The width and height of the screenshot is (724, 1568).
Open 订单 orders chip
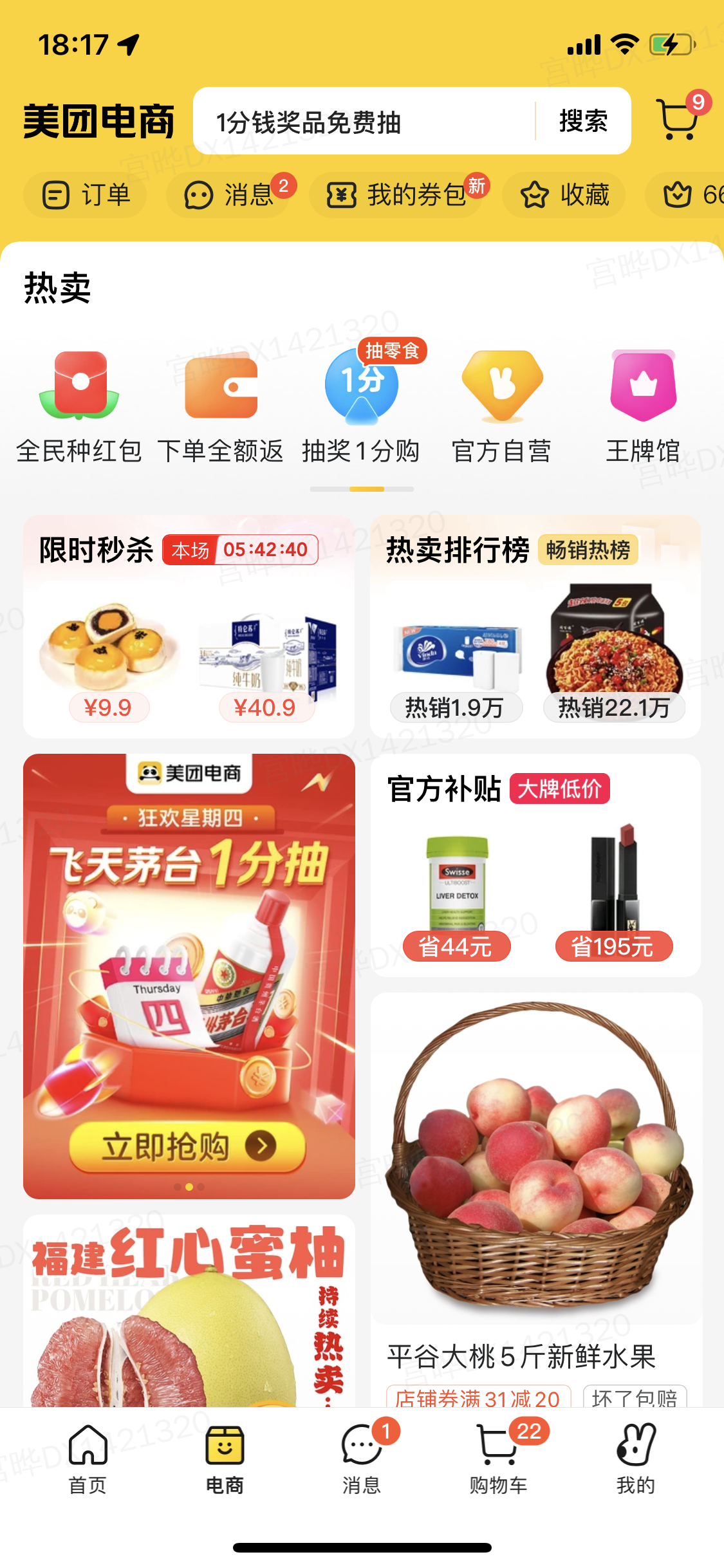tap(86, 195)
